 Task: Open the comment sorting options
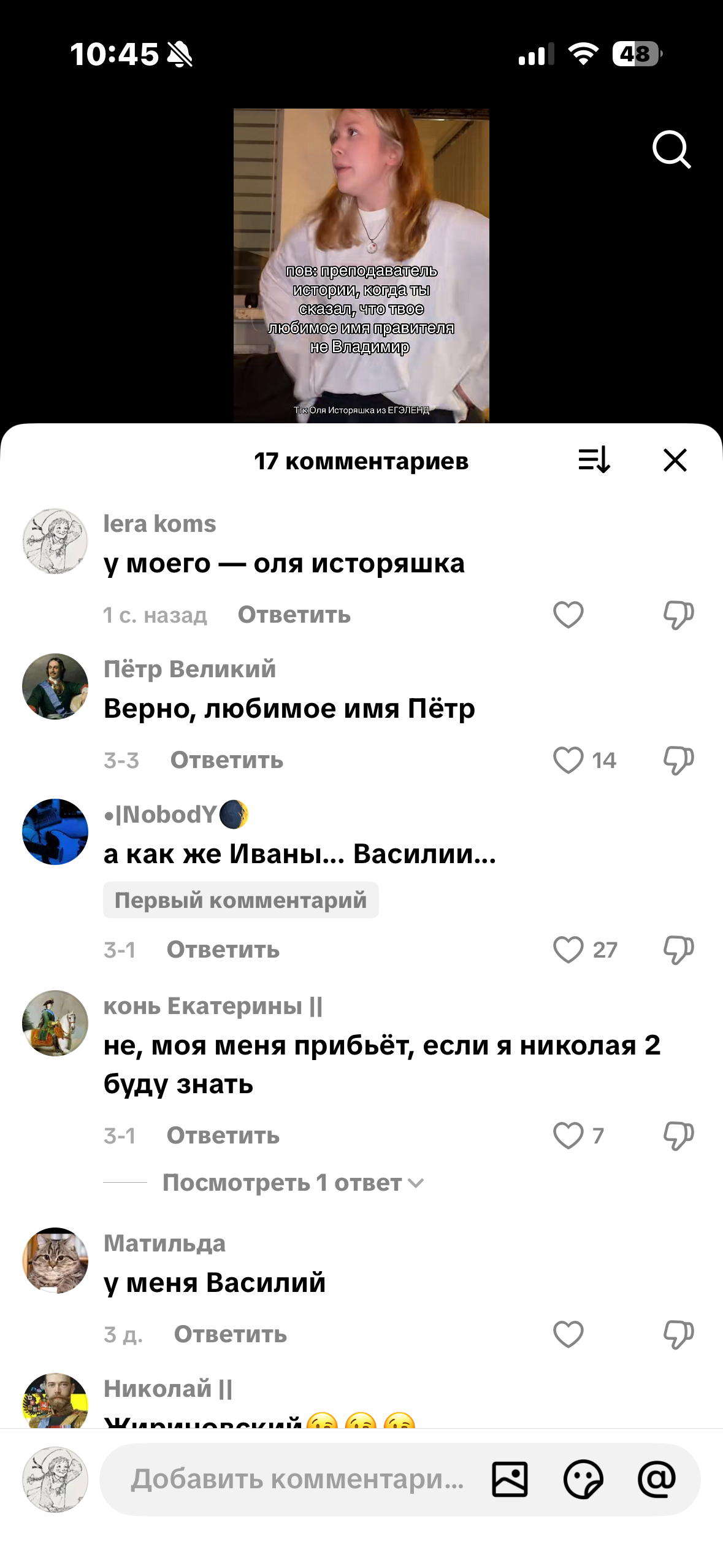594,459
